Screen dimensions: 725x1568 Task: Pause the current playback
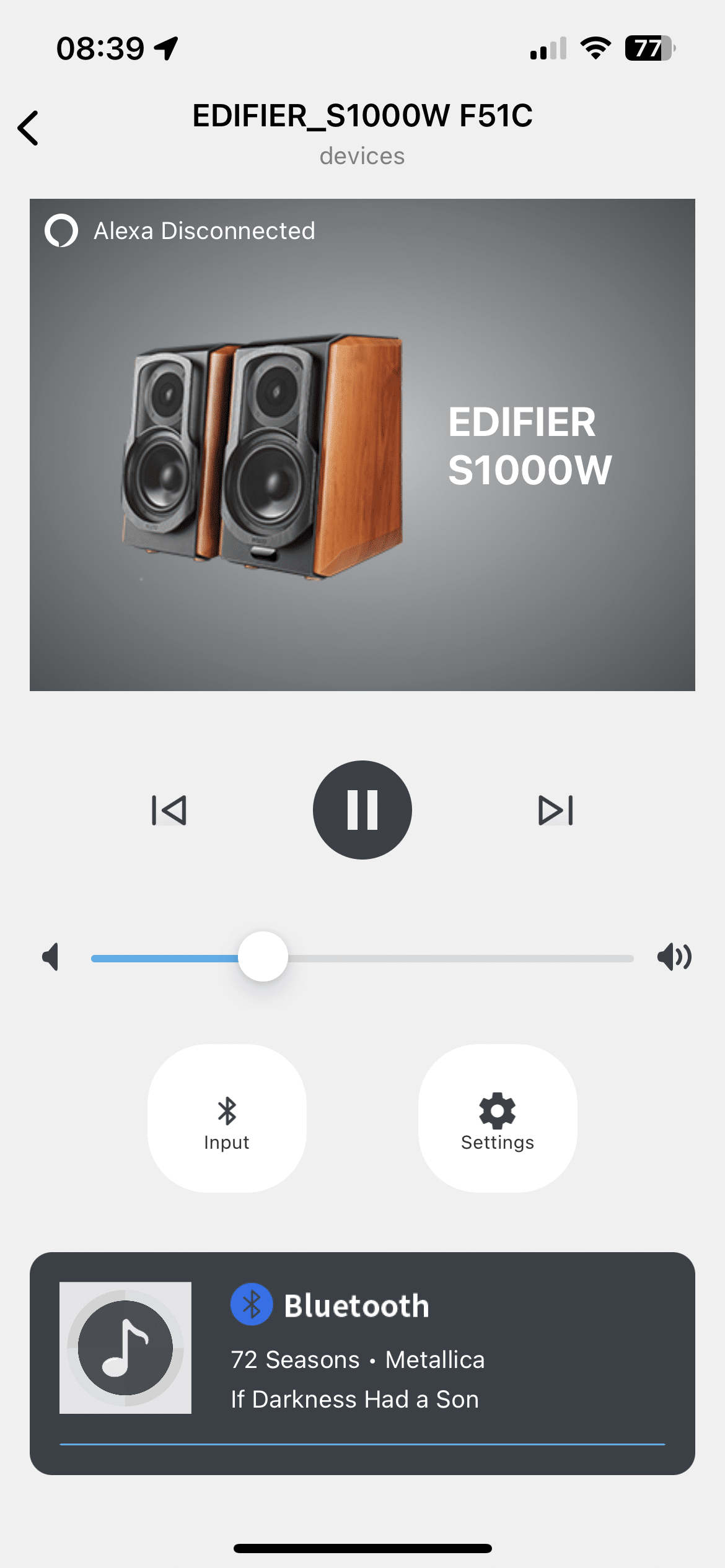tap(362, 810)
